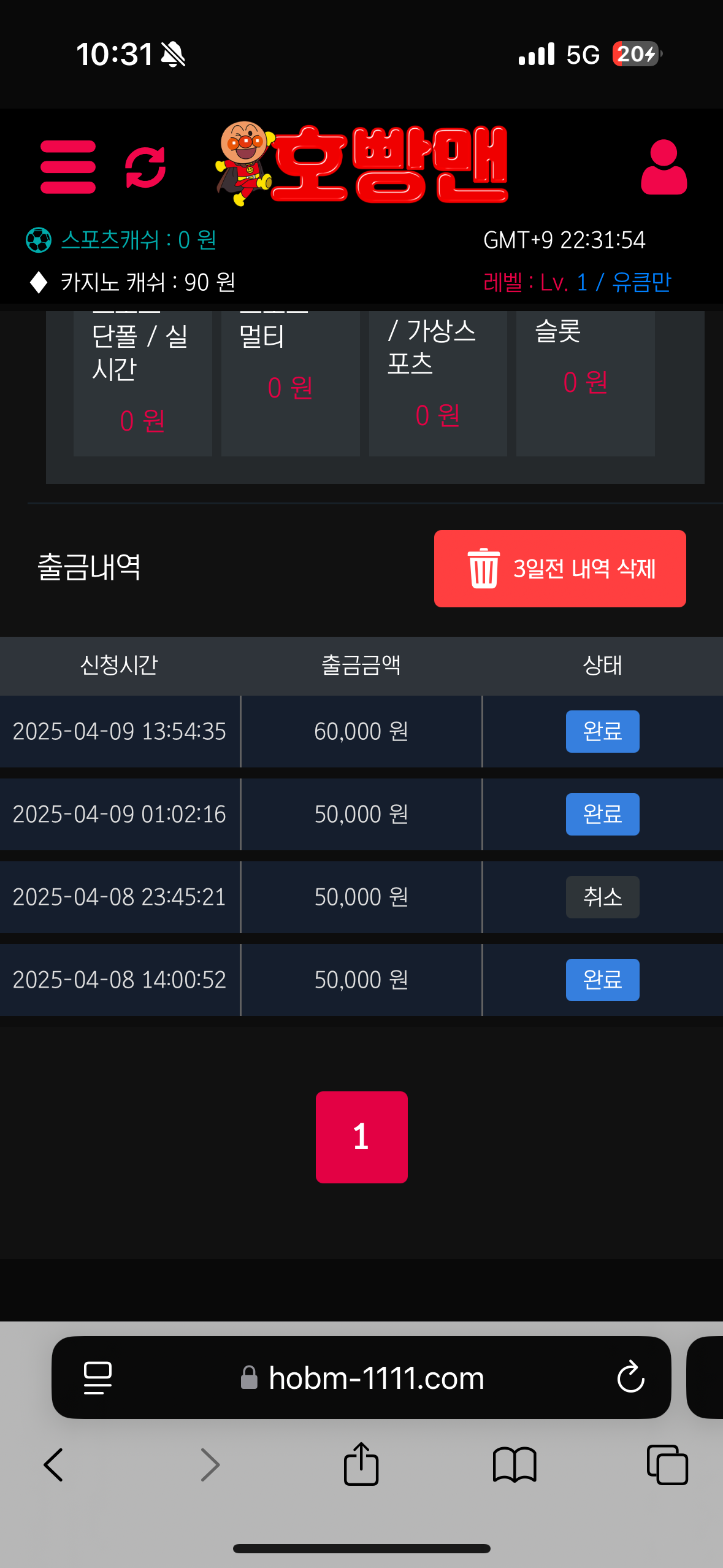The image size is (723, 1568).
Task: Open the Safari page settings menu
Action: pyautogui.click(x=98, y=1378)
